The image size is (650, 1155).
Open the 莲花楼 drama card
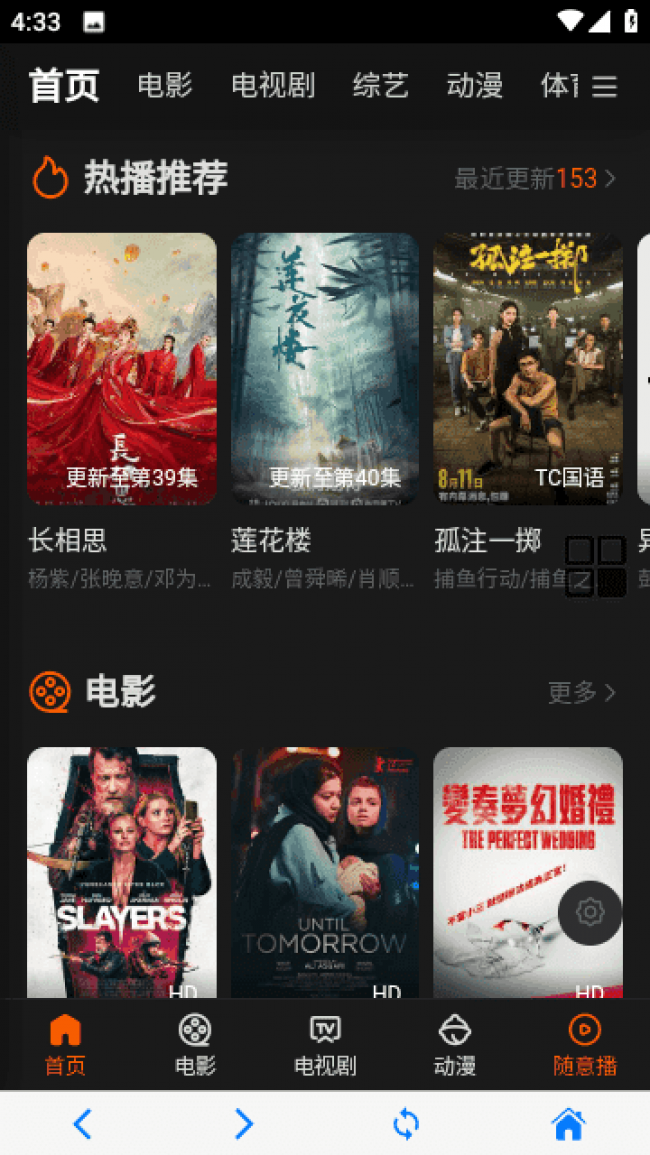tap(325, 369)
